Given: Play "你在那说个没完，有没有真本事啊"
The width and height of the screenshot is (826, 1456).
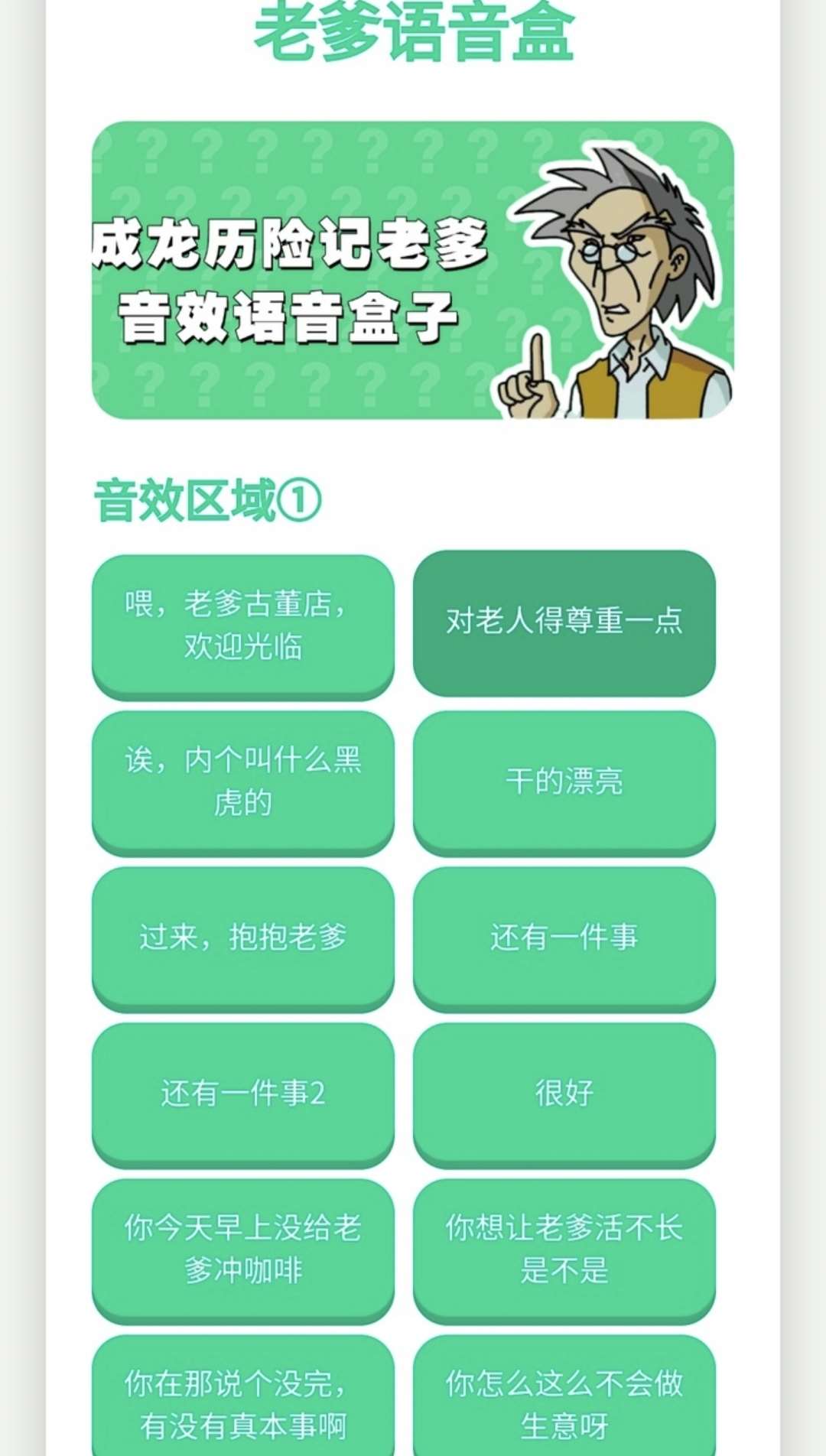Looking at the screenshot, I should pyautogui.click(x=242, y=1401).
